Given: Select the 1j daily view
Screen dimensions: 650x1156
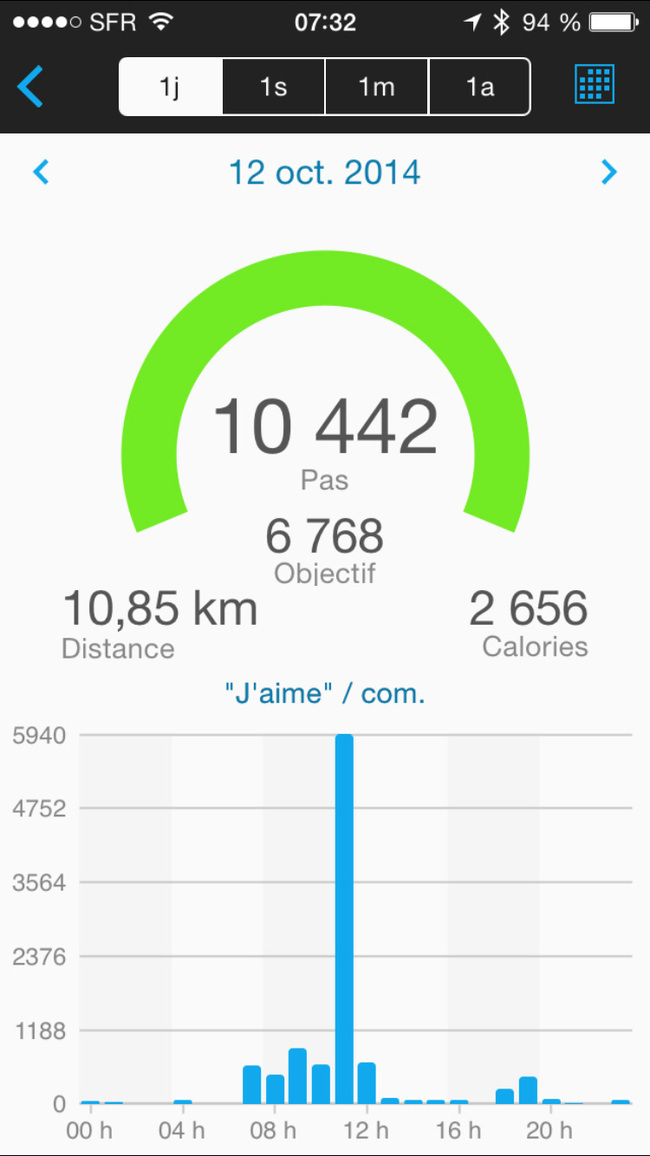Looking at the screenshot, I should coord(171,87).
